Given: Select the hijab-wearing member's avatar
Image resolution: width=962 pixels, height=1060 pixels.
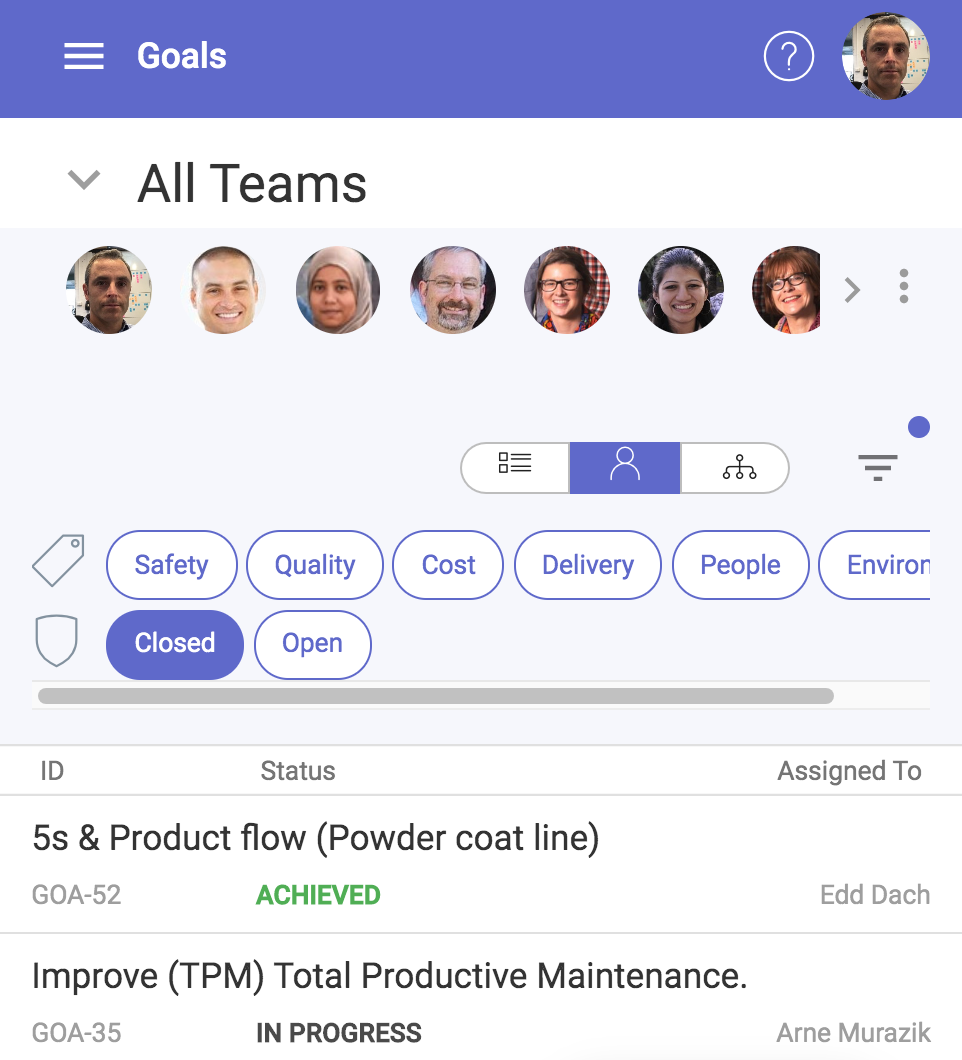Looking at the screenshot, I should click(x=338, y=290).
